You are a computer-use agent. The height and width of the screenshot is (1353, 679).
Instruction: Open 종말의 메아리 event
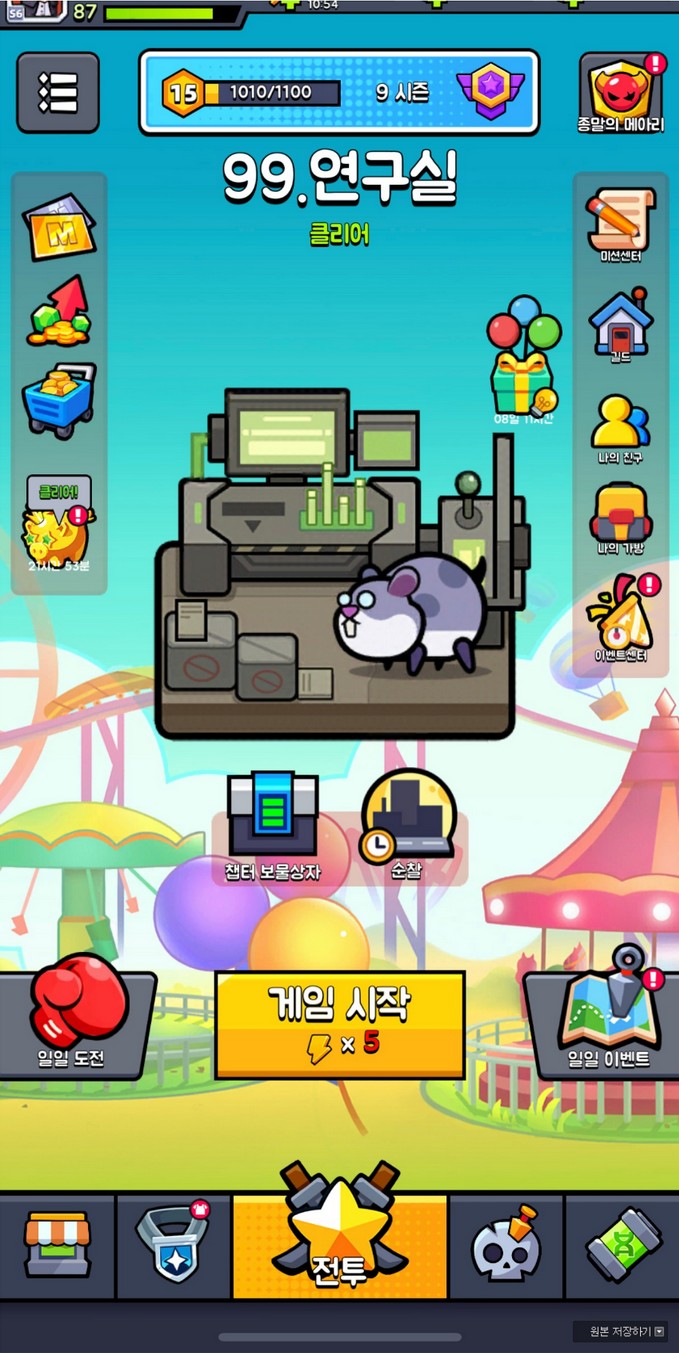(x=620, y=93)
